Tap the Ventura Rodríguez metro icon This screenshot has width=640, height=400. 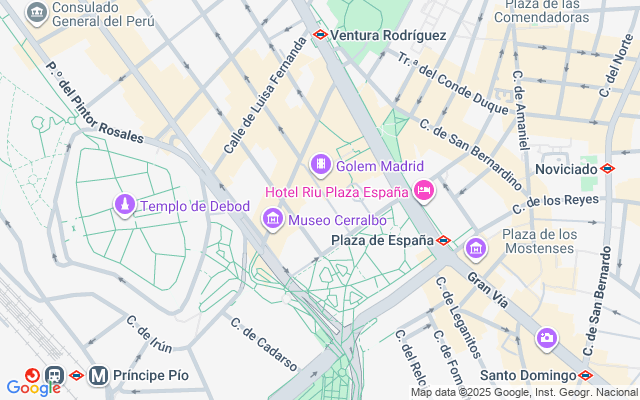pyautogui.click(x=320, y=34)
